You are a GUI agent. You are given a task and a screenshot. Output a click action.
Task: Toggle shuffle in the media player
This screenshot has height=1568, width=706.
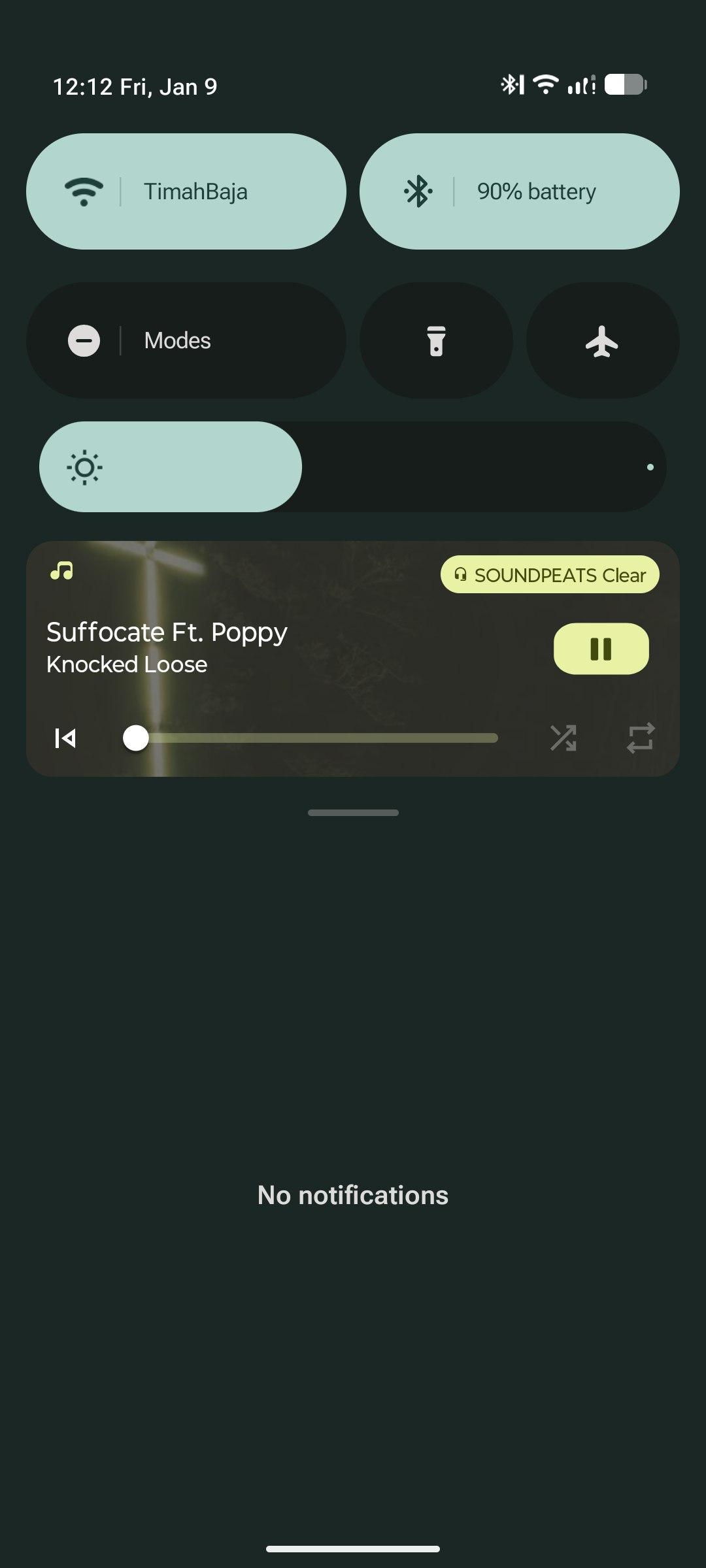[x=563, y=738]
